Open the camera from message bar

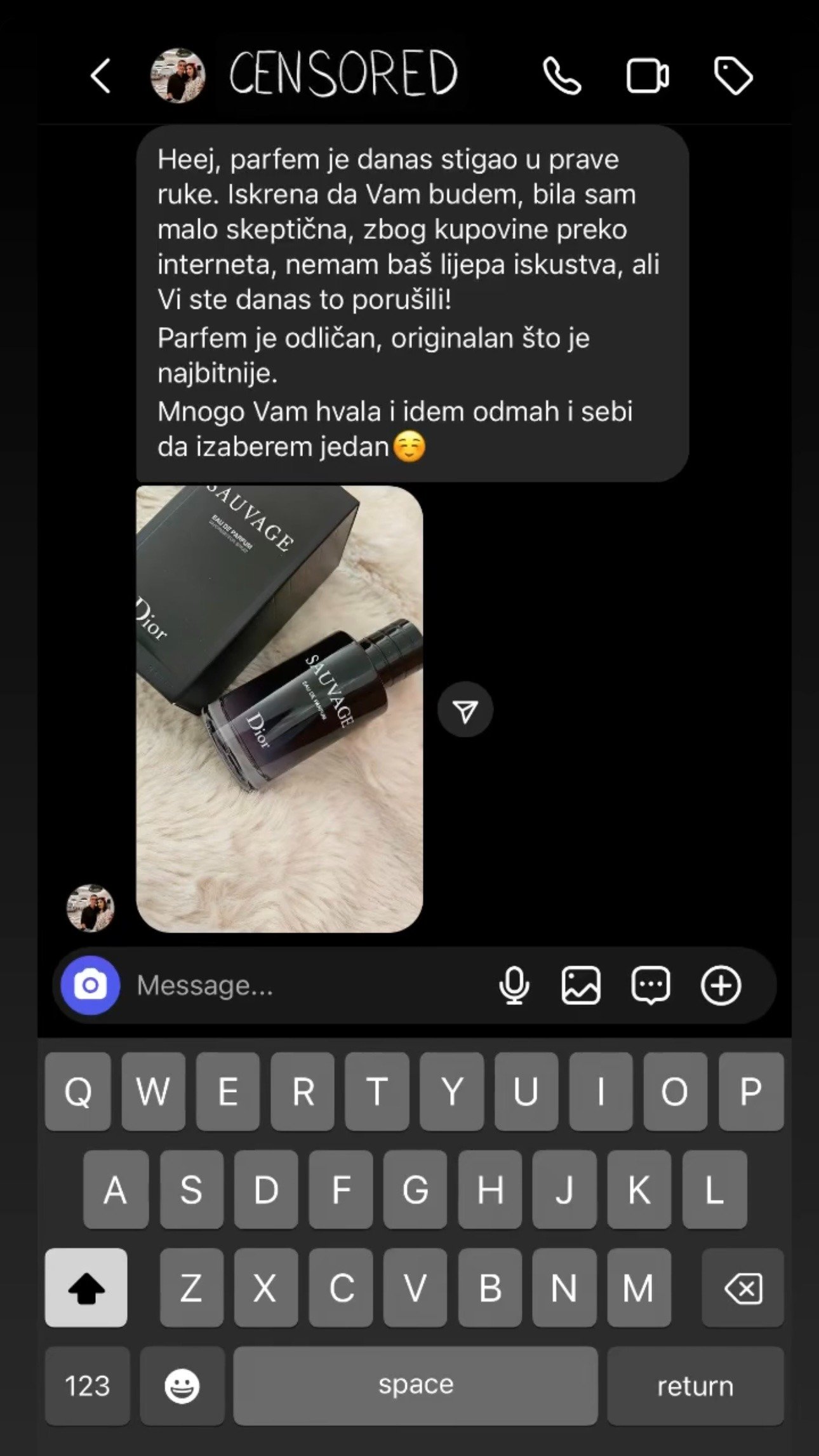click(x=90, y=985)
